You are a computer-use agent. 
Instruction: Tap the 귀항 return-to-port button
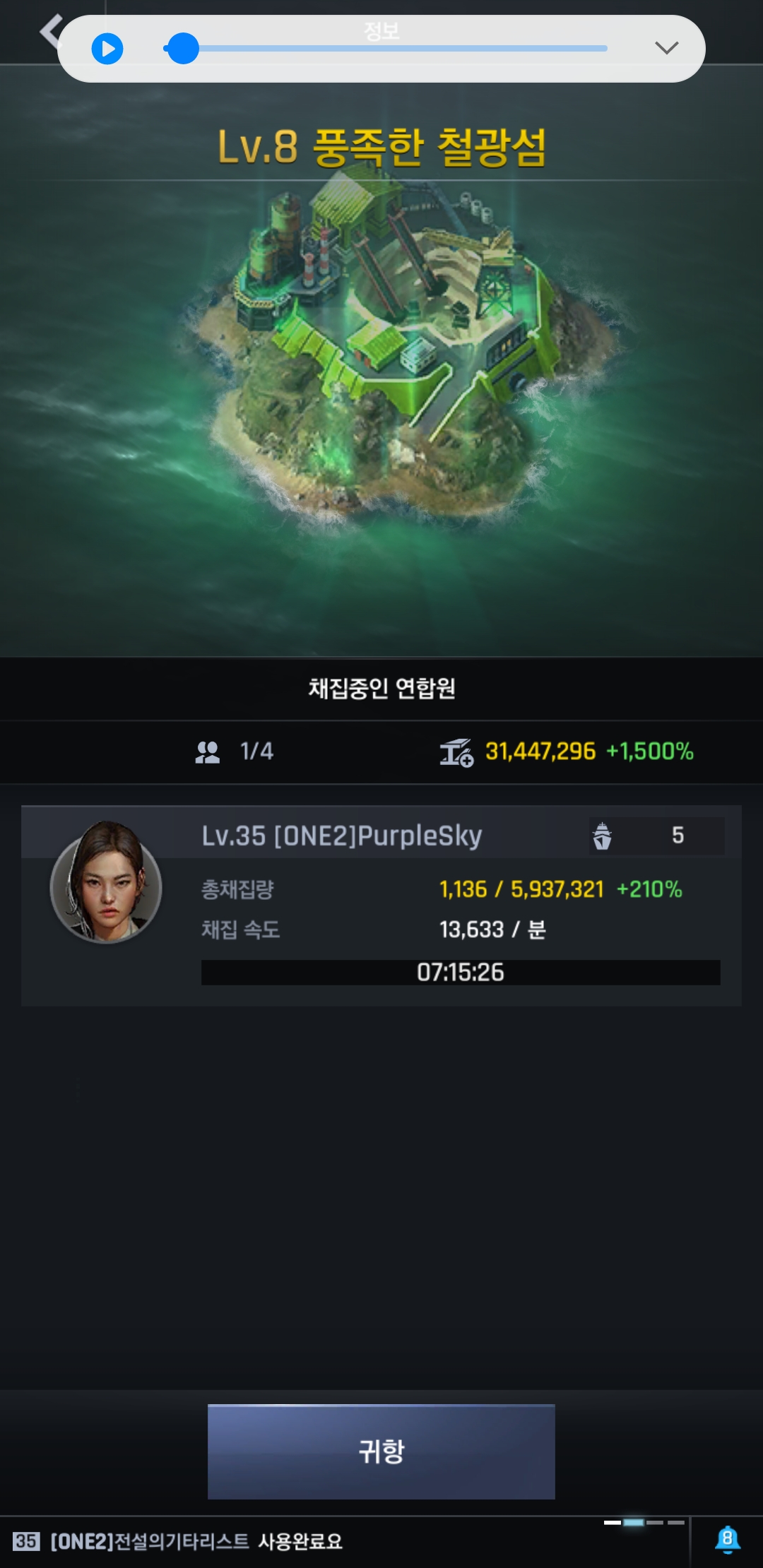coord(381,1451)
